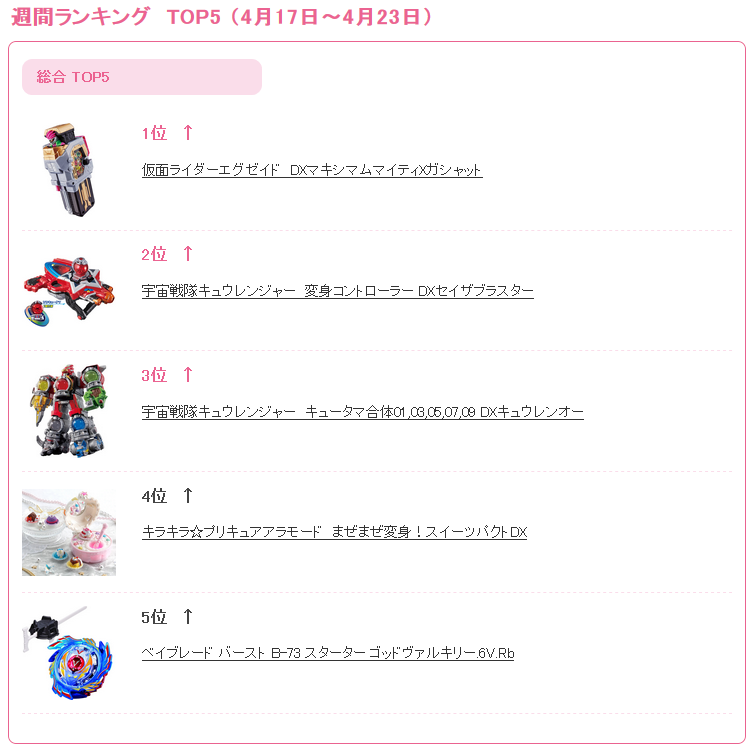754x753 pixels.
Task: Select the 総合 TOP5 tab
Action: point(142,77)
